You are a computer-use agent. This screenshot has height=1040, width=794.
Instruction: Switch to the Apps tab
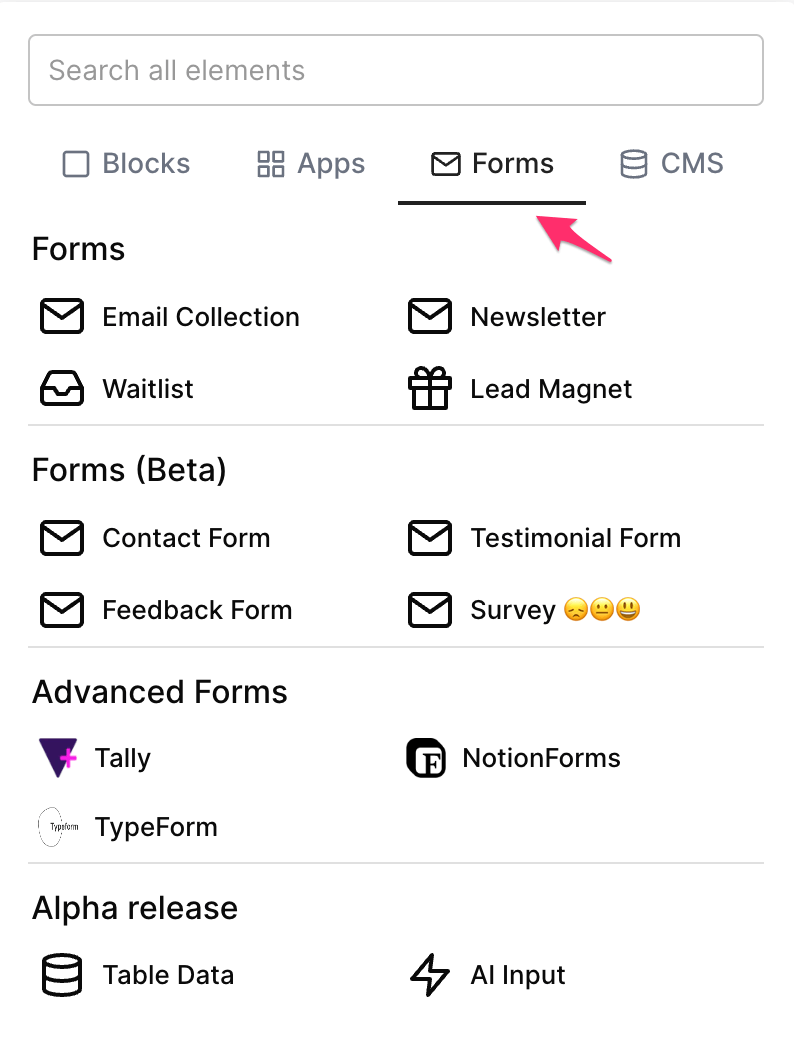[311, 164]
